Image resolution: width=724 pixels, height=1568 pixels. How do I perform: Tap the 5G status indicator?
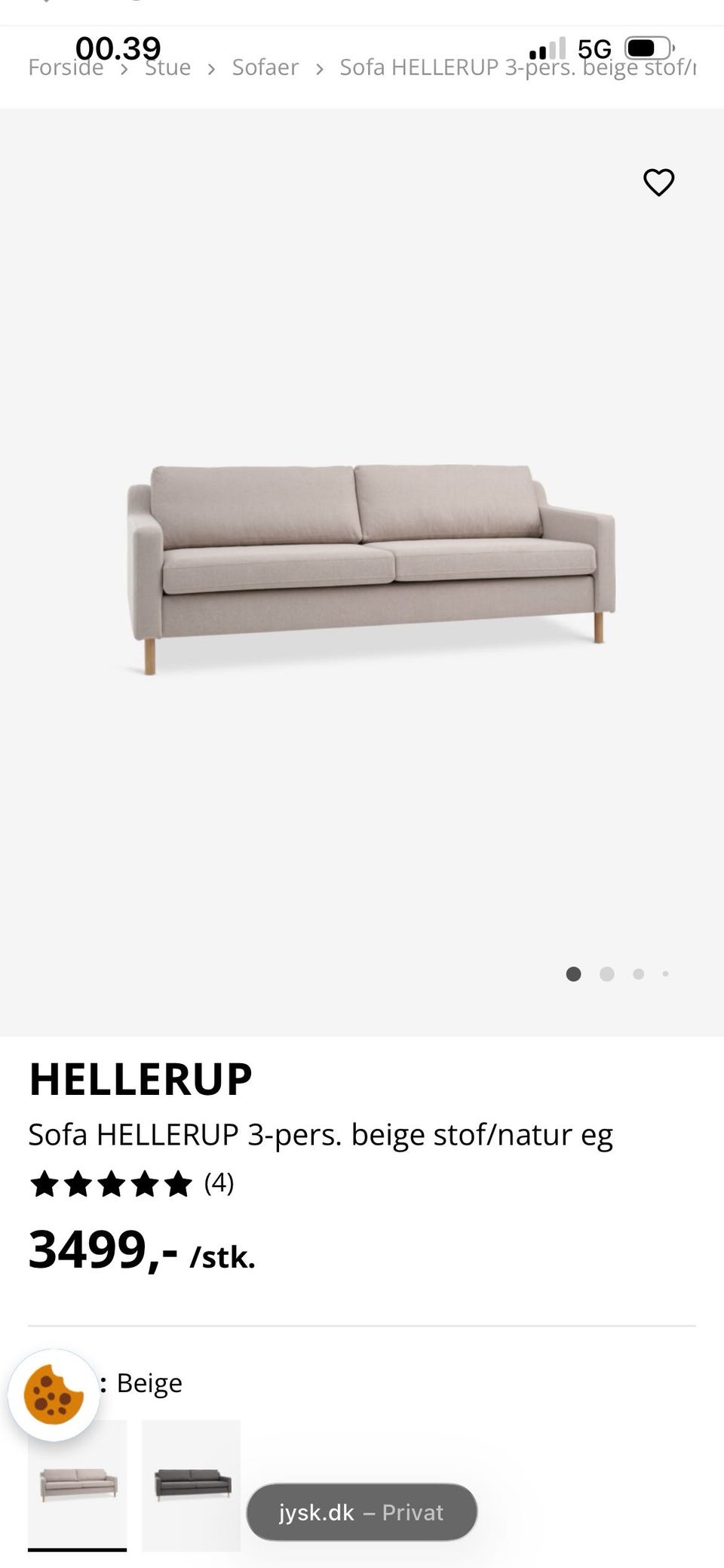point(597,48)
